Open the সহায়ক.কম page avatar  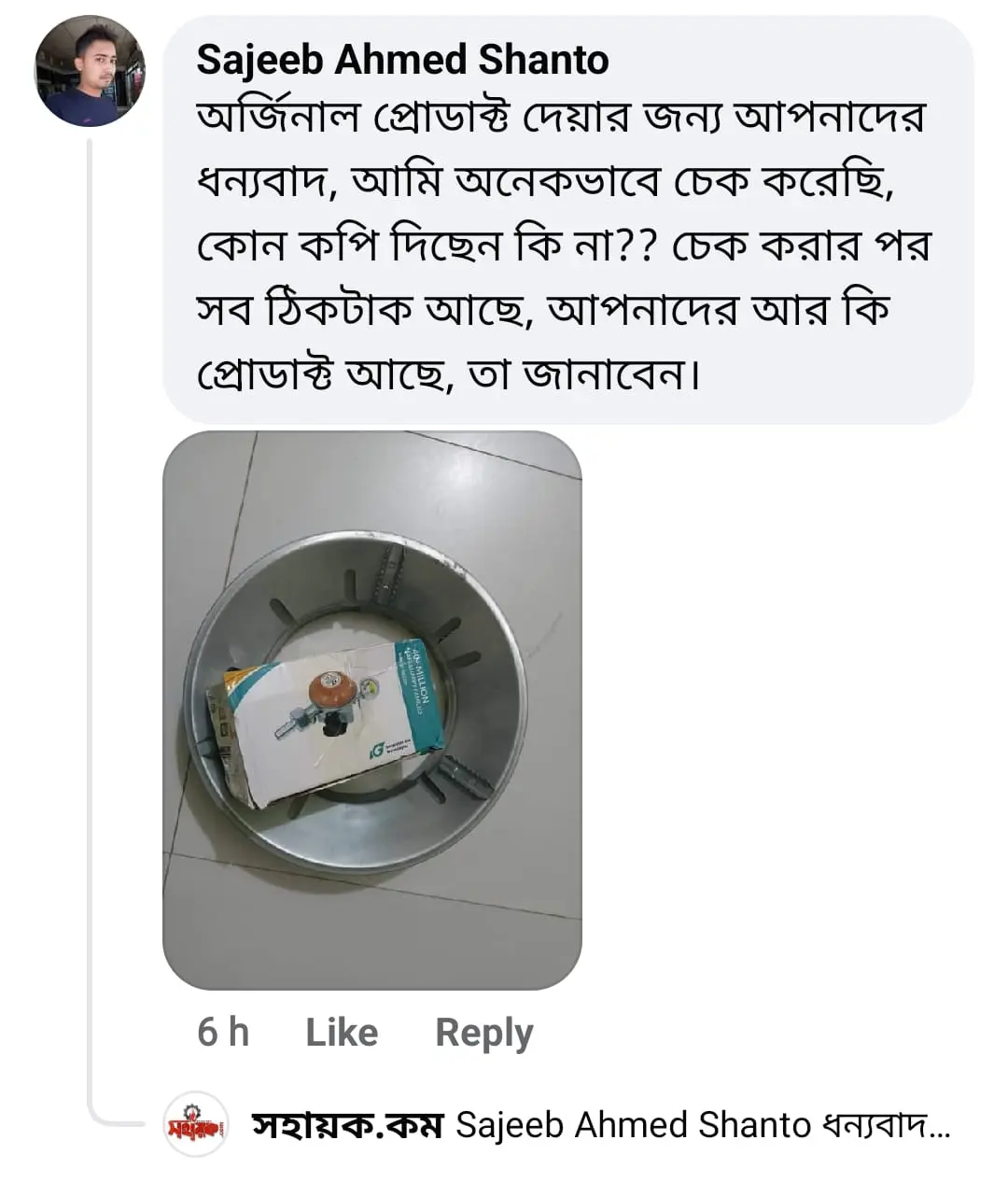[x=196, y=1125]
